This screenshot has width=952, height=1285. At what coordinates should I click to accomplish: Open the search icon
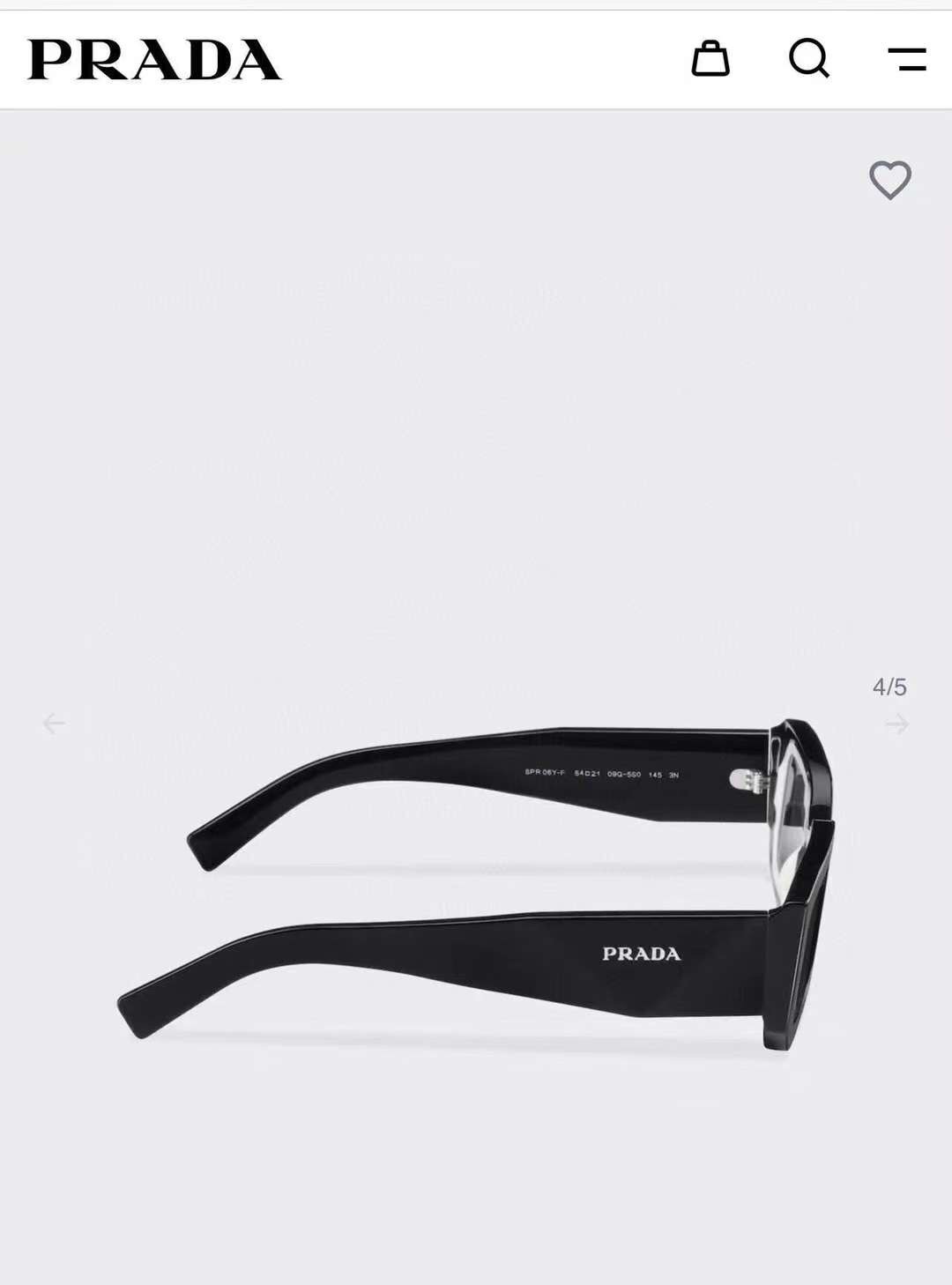(809, 59)
